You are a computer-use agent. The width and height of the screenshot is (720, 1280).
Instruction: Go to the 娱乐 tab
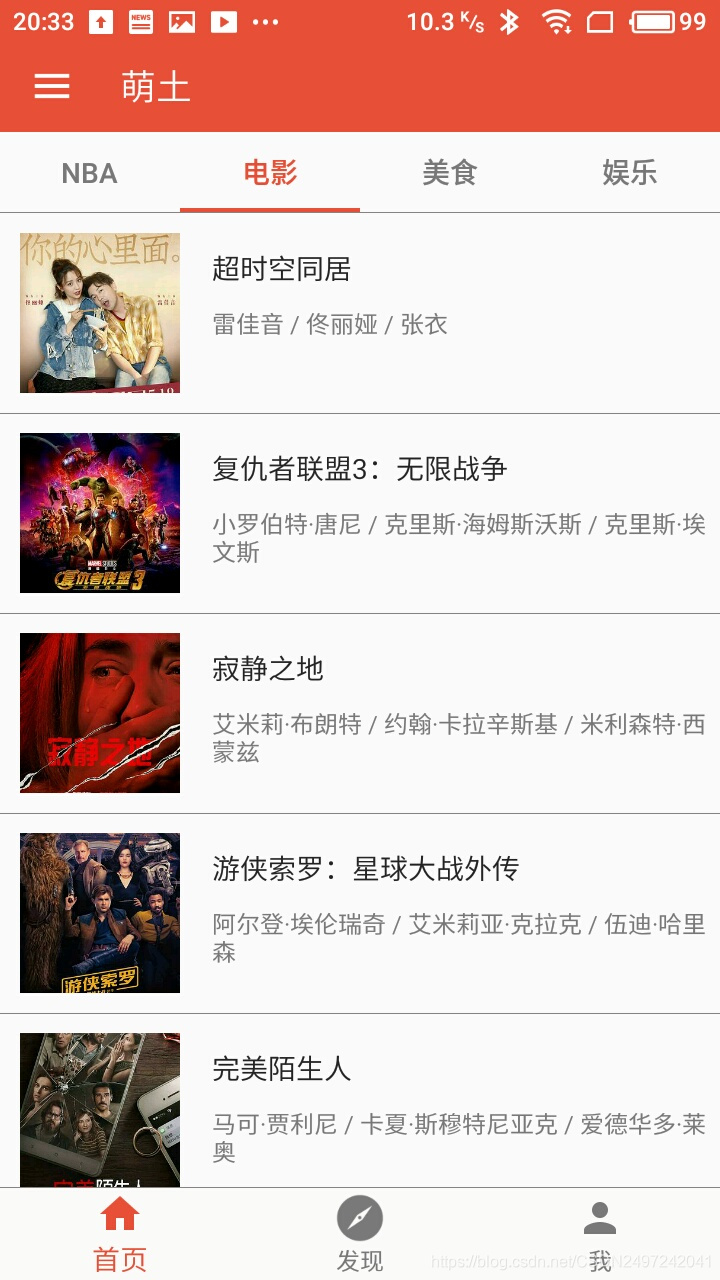point(630,173)
